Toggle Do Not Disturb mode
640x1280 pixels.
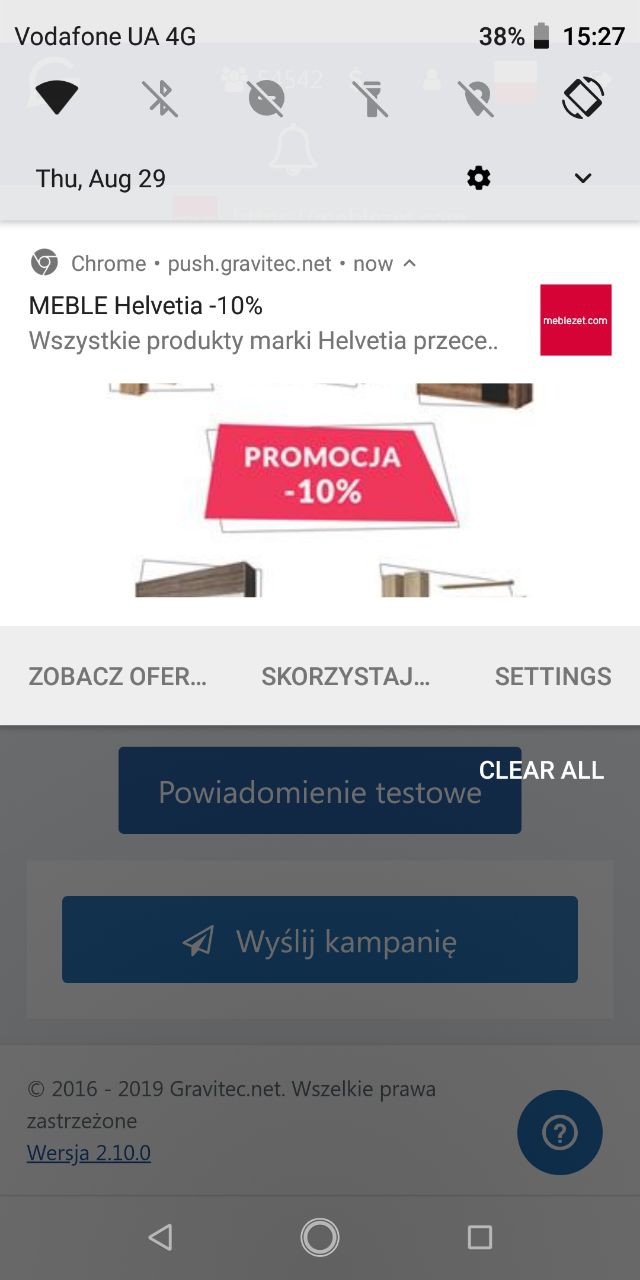(x=266, y=97)
